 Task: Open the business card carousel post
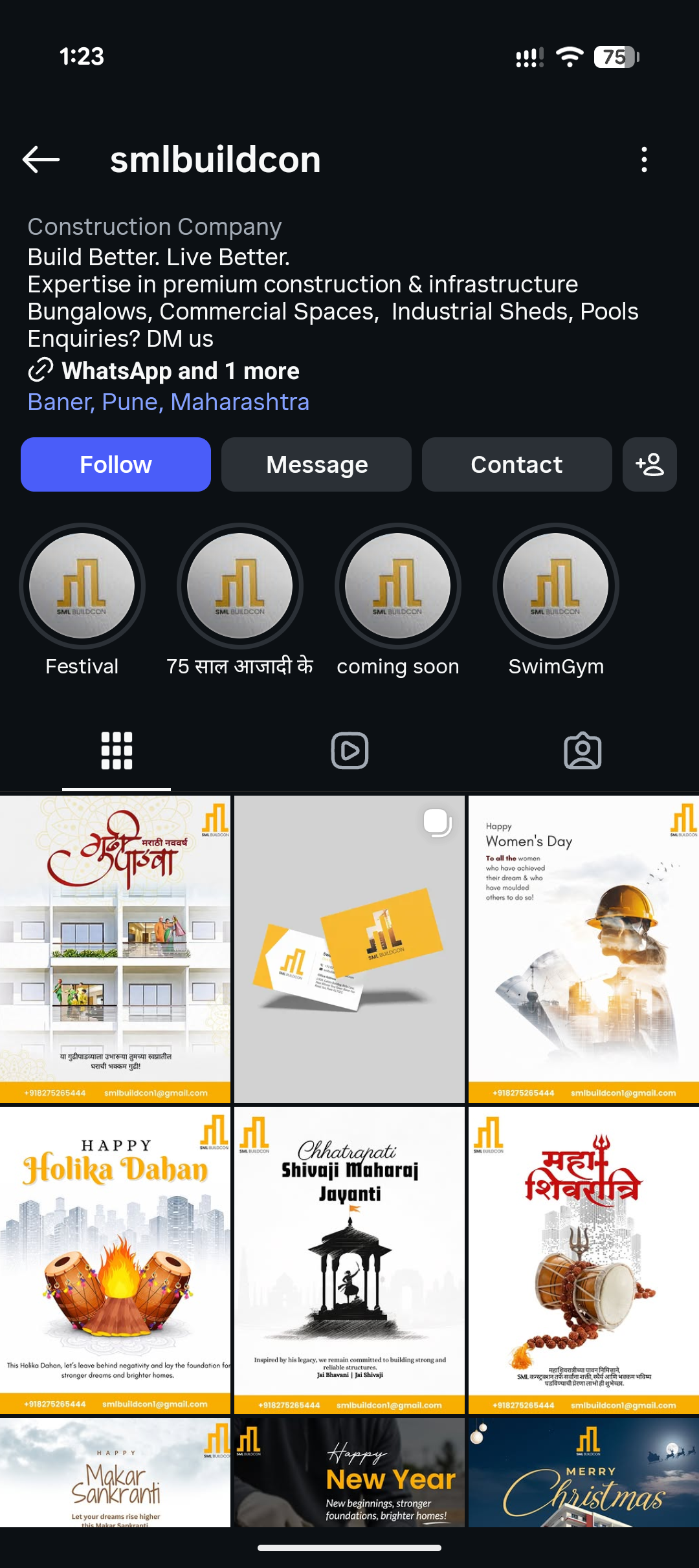point(349,949)
